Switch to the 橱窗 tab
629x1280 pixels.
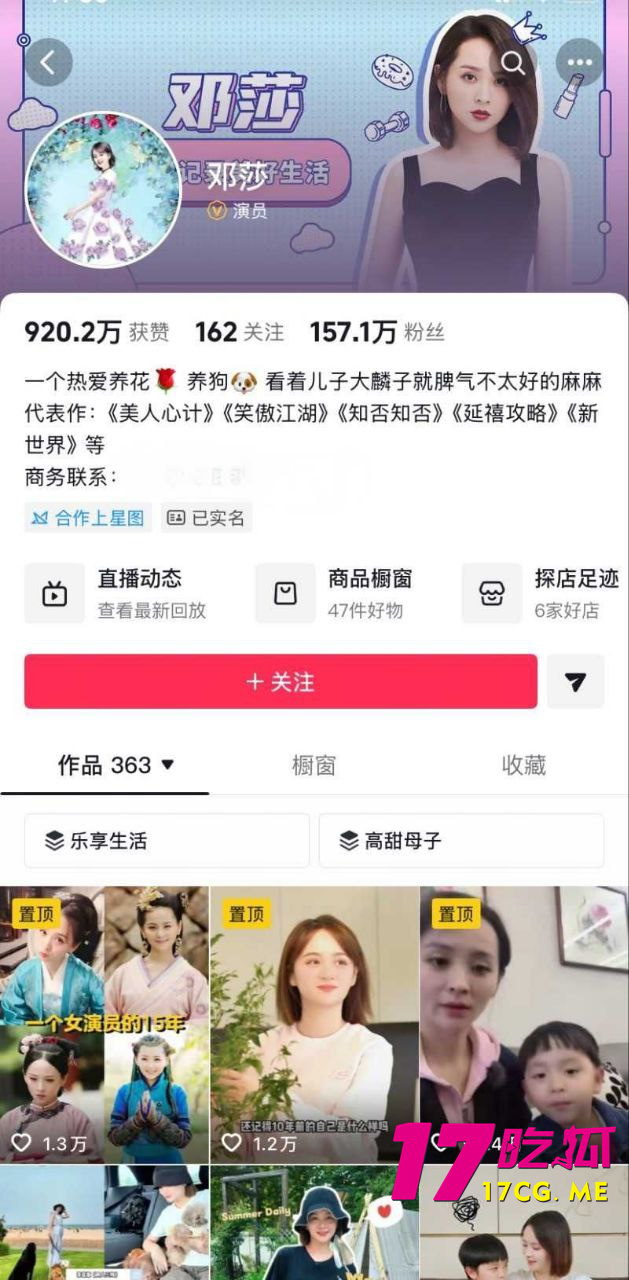pyautogui.click(x=313, y=765)
